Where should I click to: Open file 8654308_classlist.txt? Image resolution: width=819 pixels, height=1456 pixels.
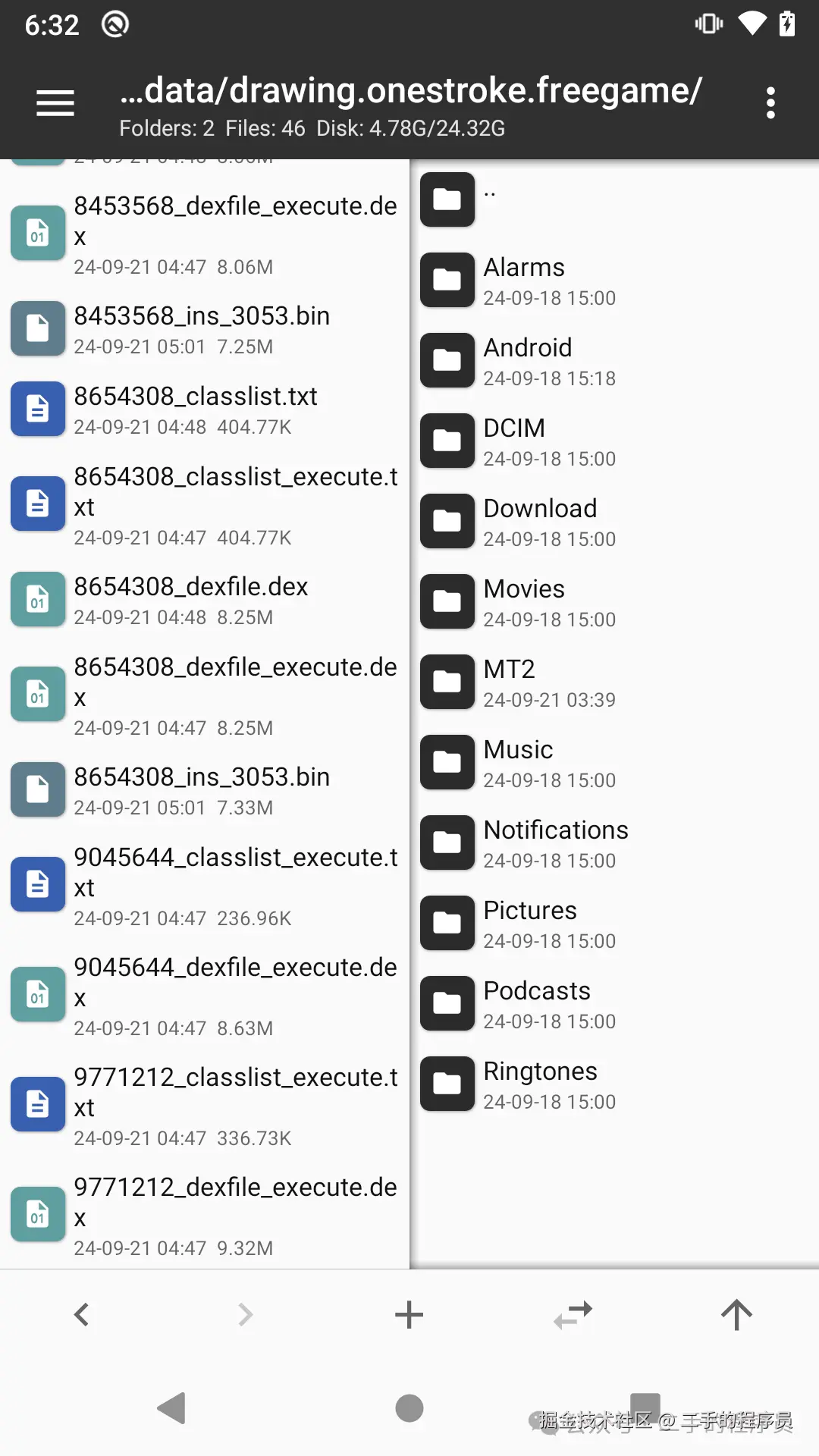(x=196, y=409)
